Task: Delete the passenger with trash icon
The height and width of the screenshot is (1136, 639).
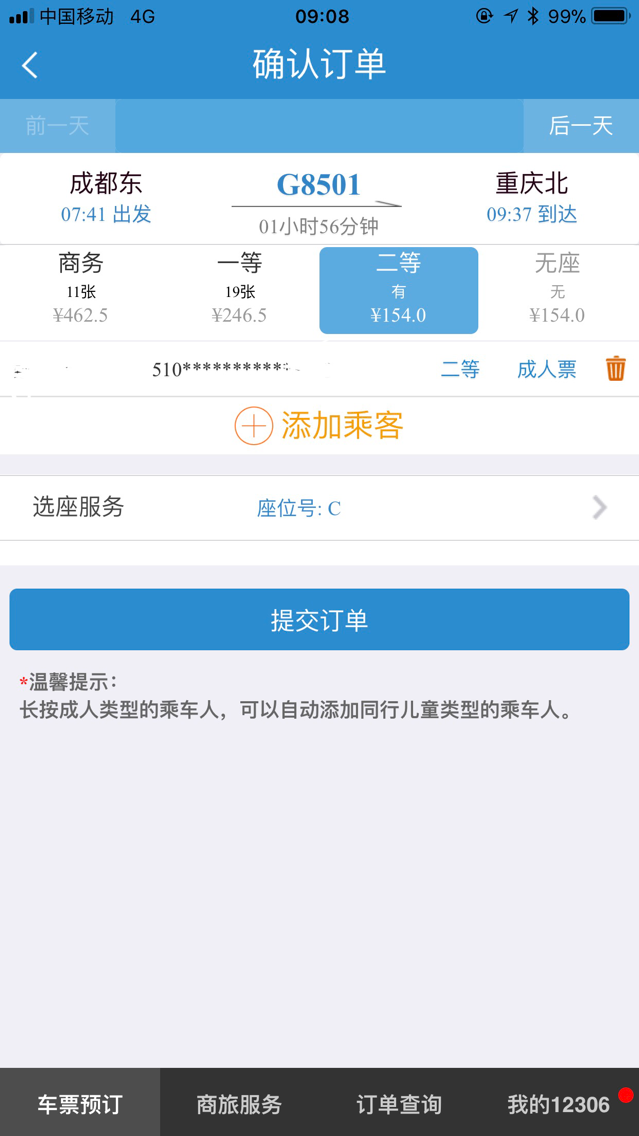Action: tap(615, 369)
